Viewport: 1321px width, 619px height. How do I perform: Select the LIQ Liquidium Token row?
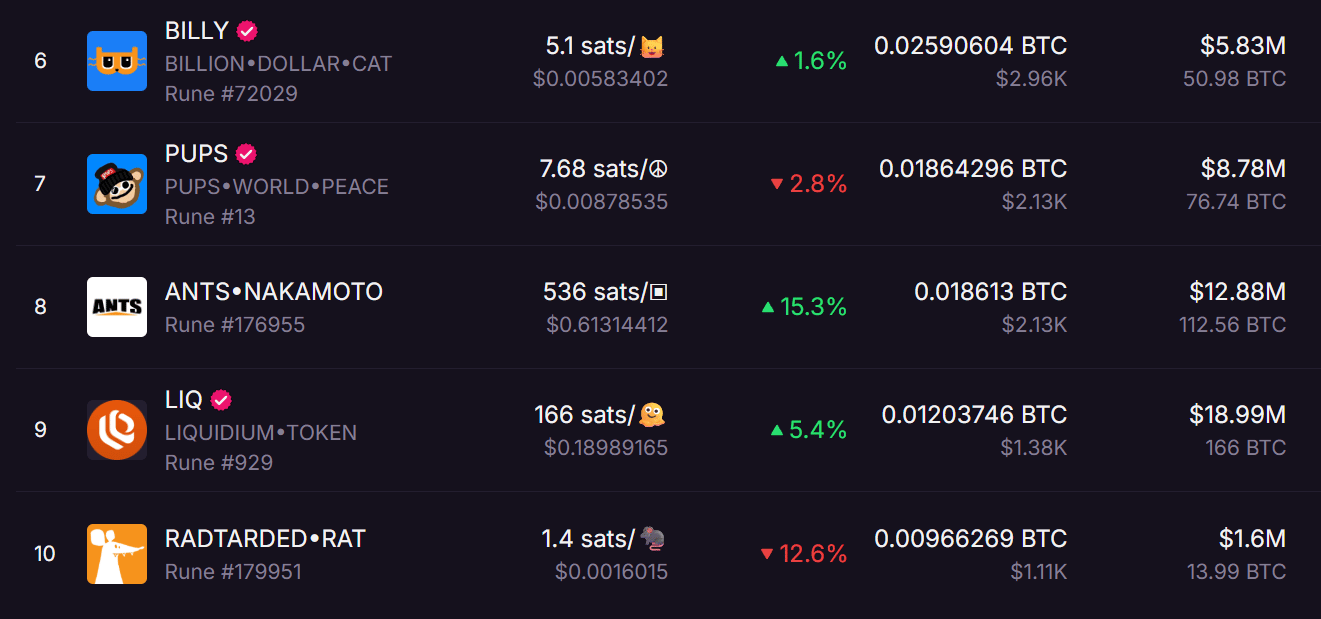click(184, 400)
